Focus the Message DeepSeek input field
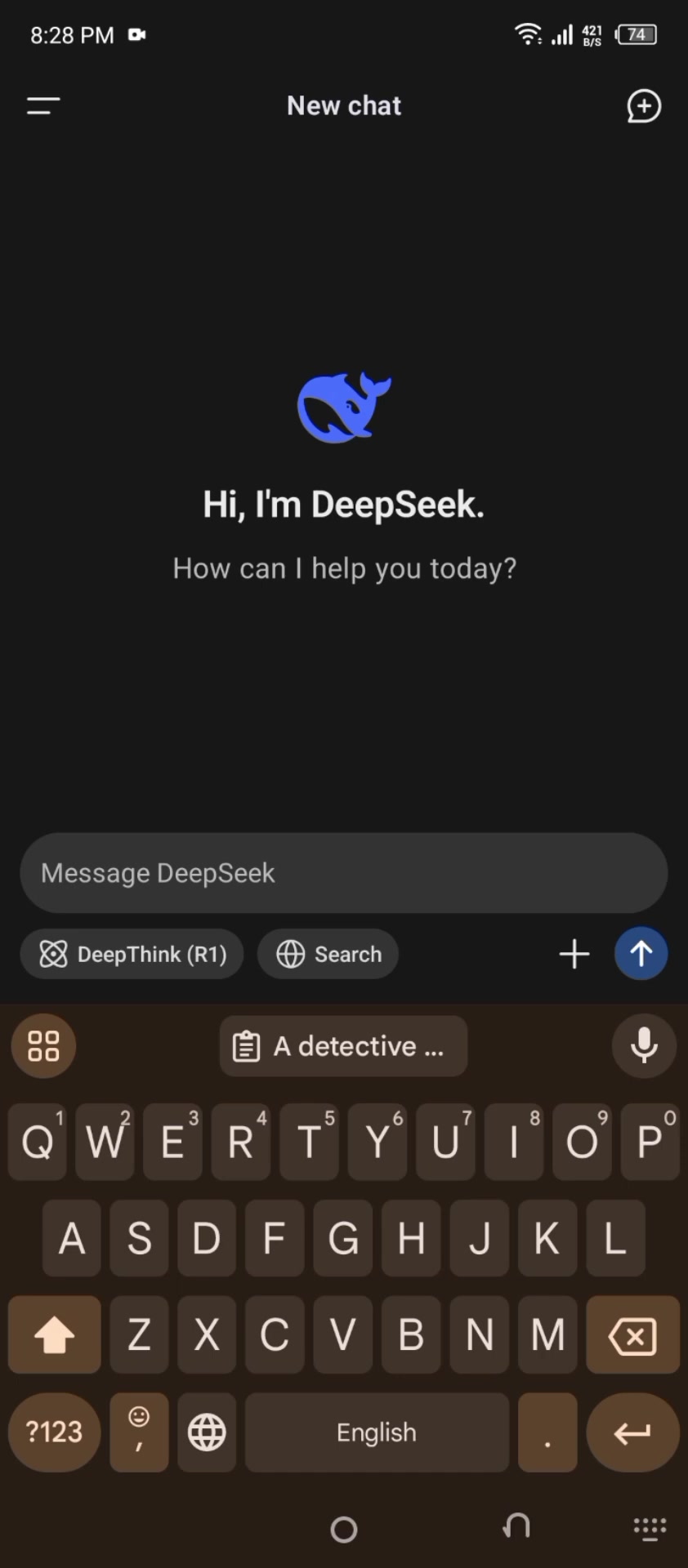 [x=343, y=873]
